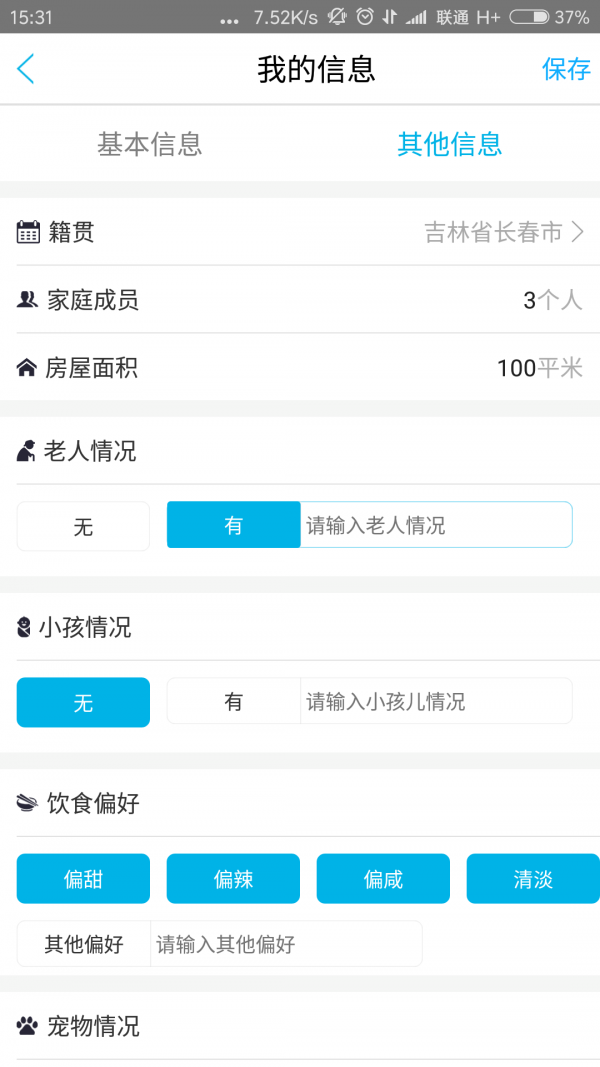
Task: Choose 有 under 老人情况
Action: click(233, 525)
